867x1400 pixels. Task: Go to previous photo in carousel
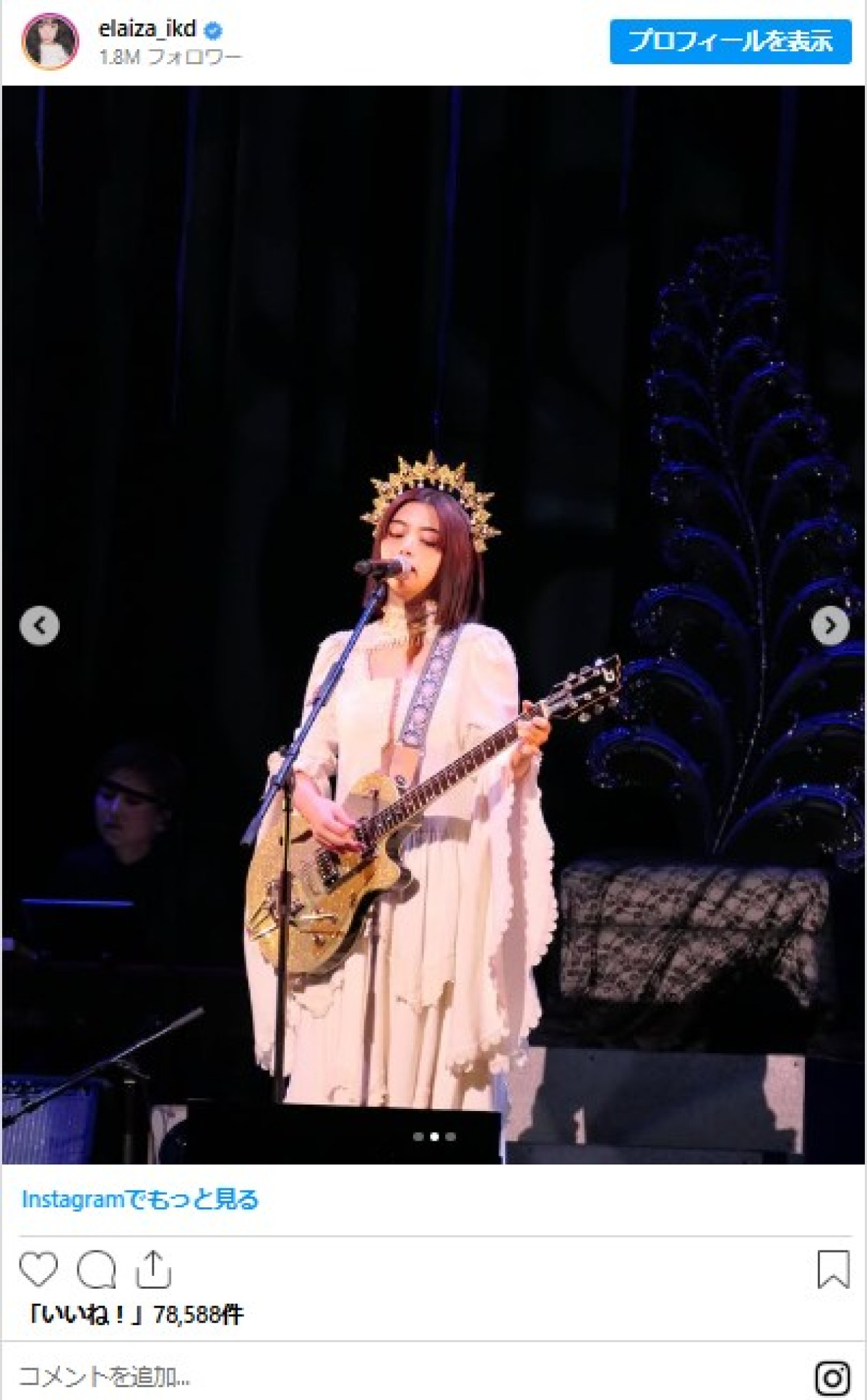point(40,626)
